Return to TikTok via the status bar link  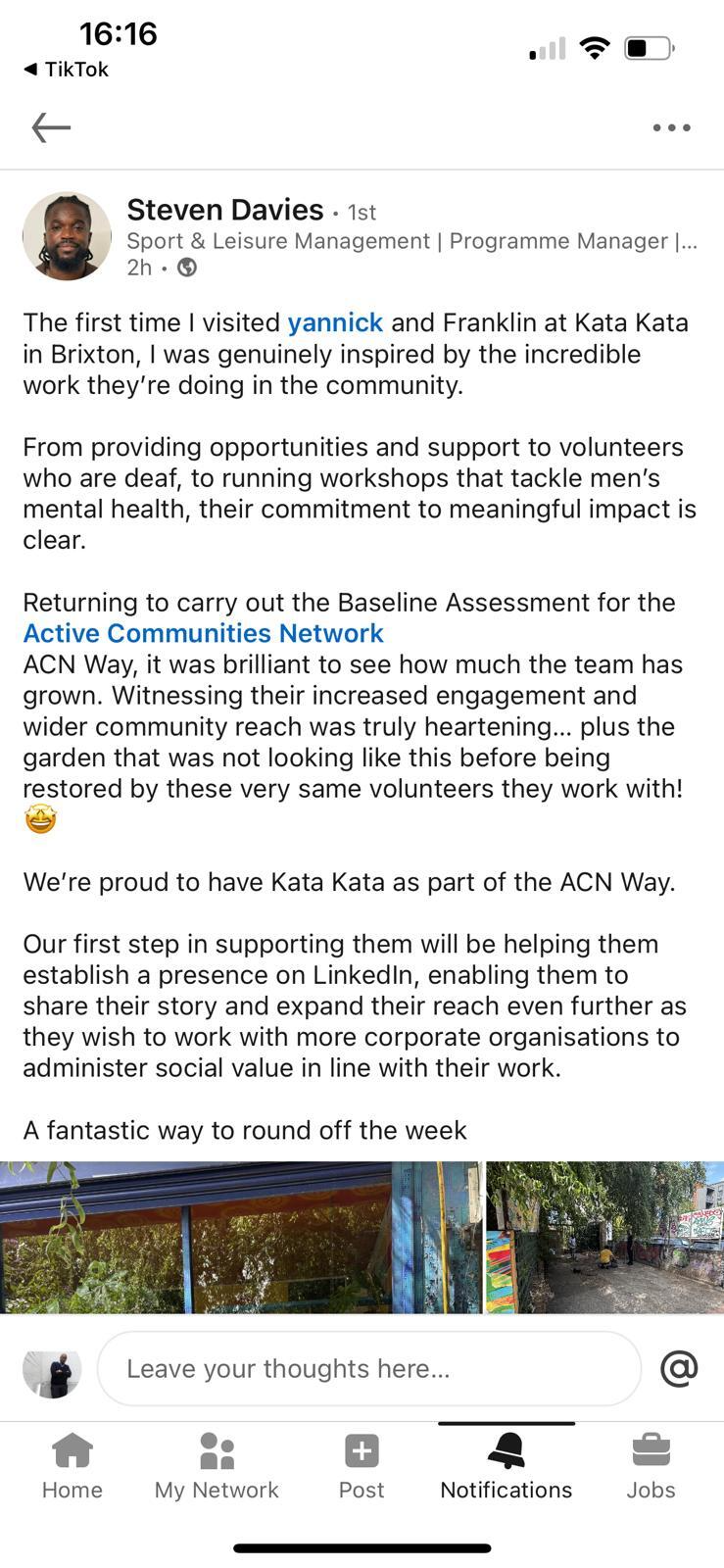pyautogui.click(x=66, y=69)
